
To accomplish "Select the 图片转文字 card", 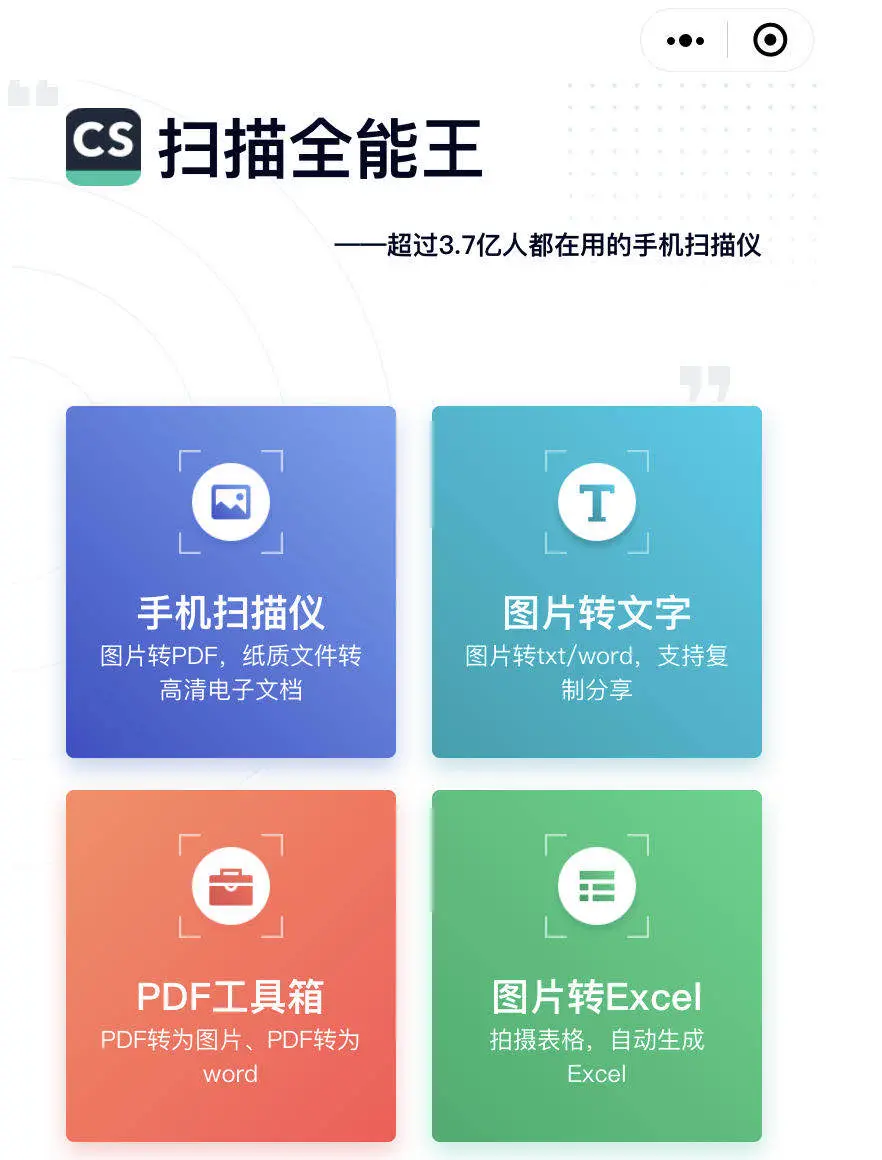I will pos(596,581).
